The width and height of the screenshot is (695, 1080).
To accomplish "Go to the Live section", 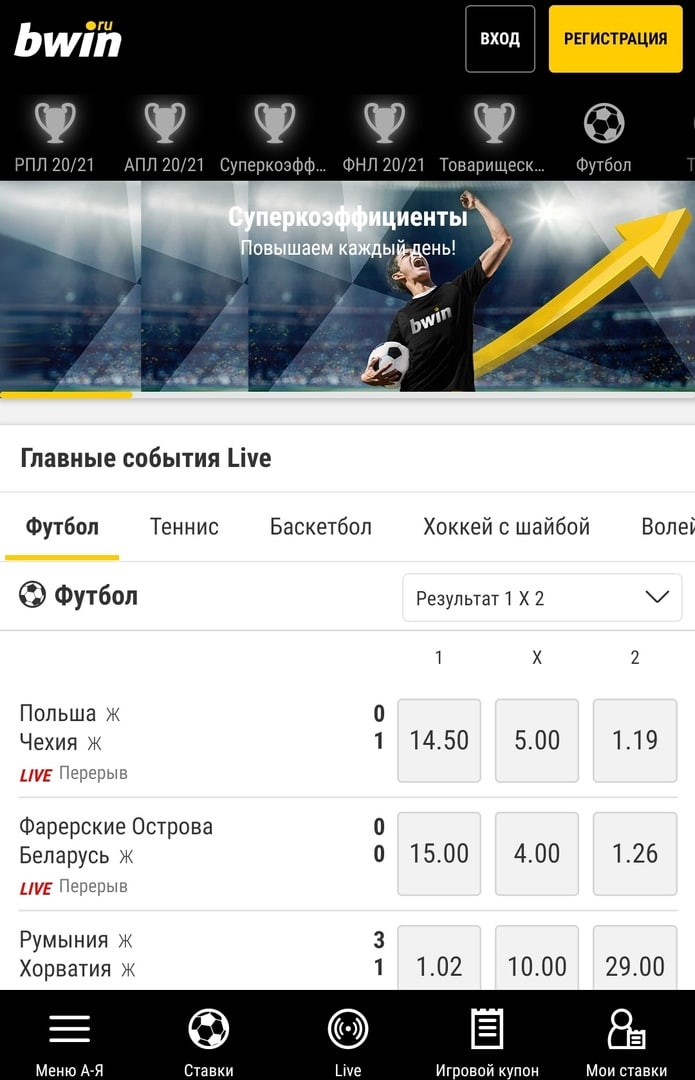I will 347,1040.
